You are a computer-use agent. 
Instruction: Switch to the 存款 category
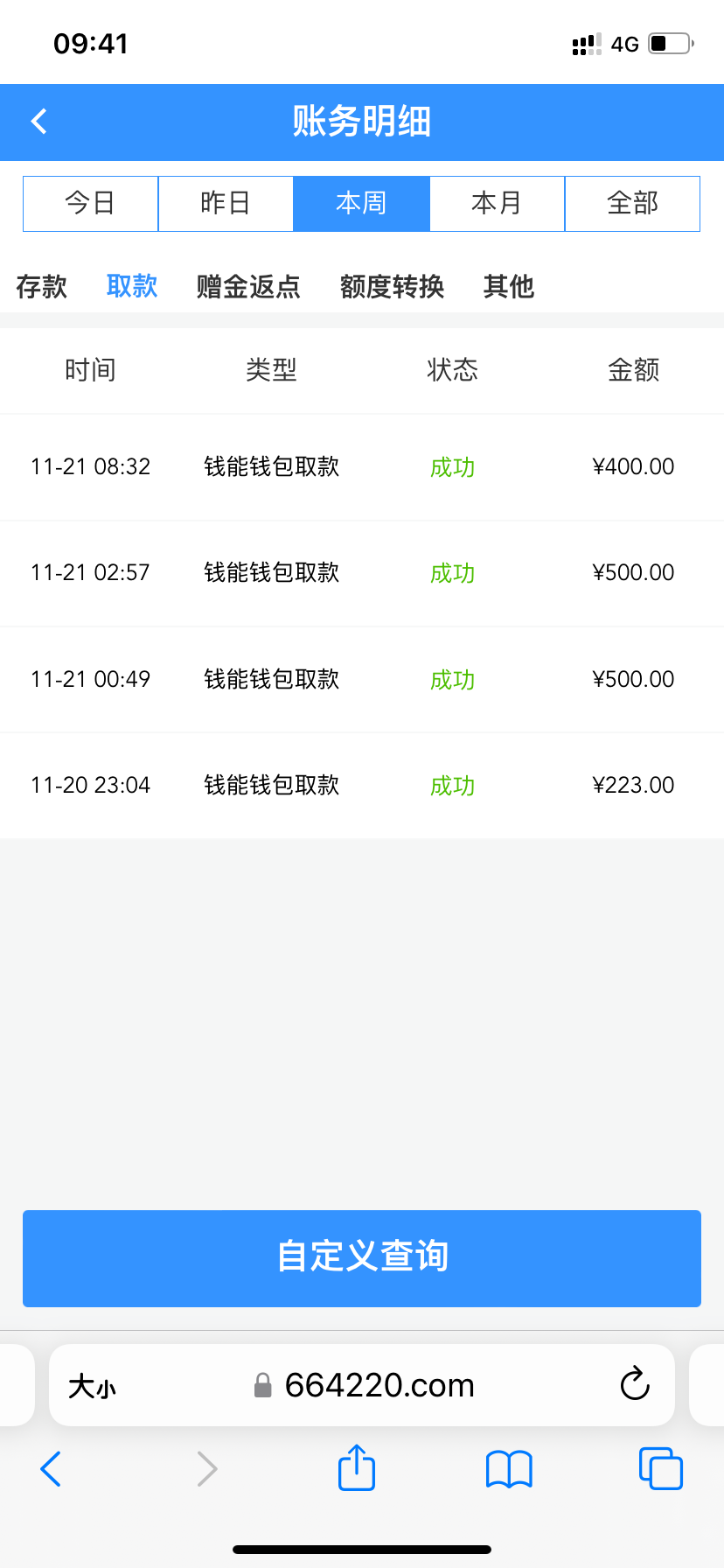[41, 286]
